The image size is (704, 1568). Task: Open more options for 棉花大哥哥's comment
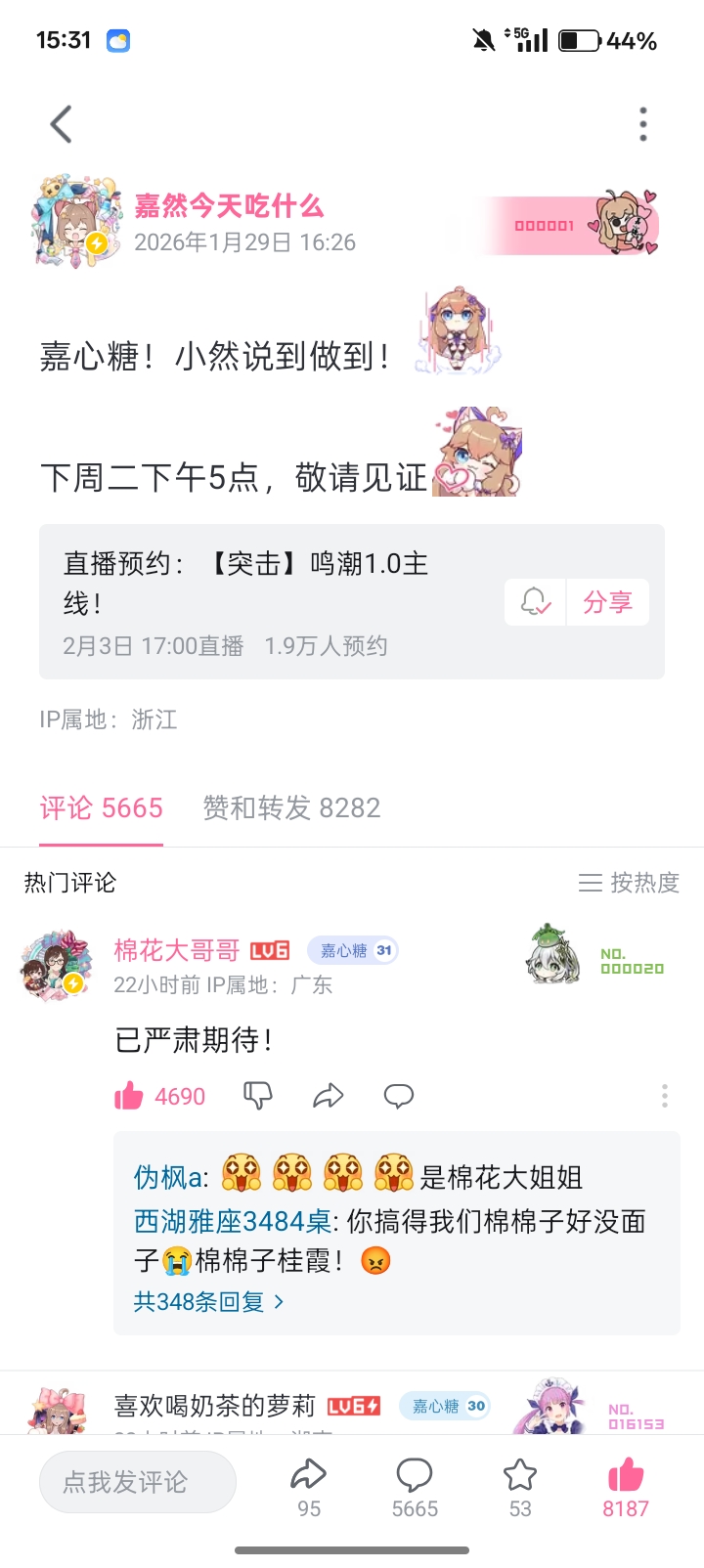point(664,1096)
